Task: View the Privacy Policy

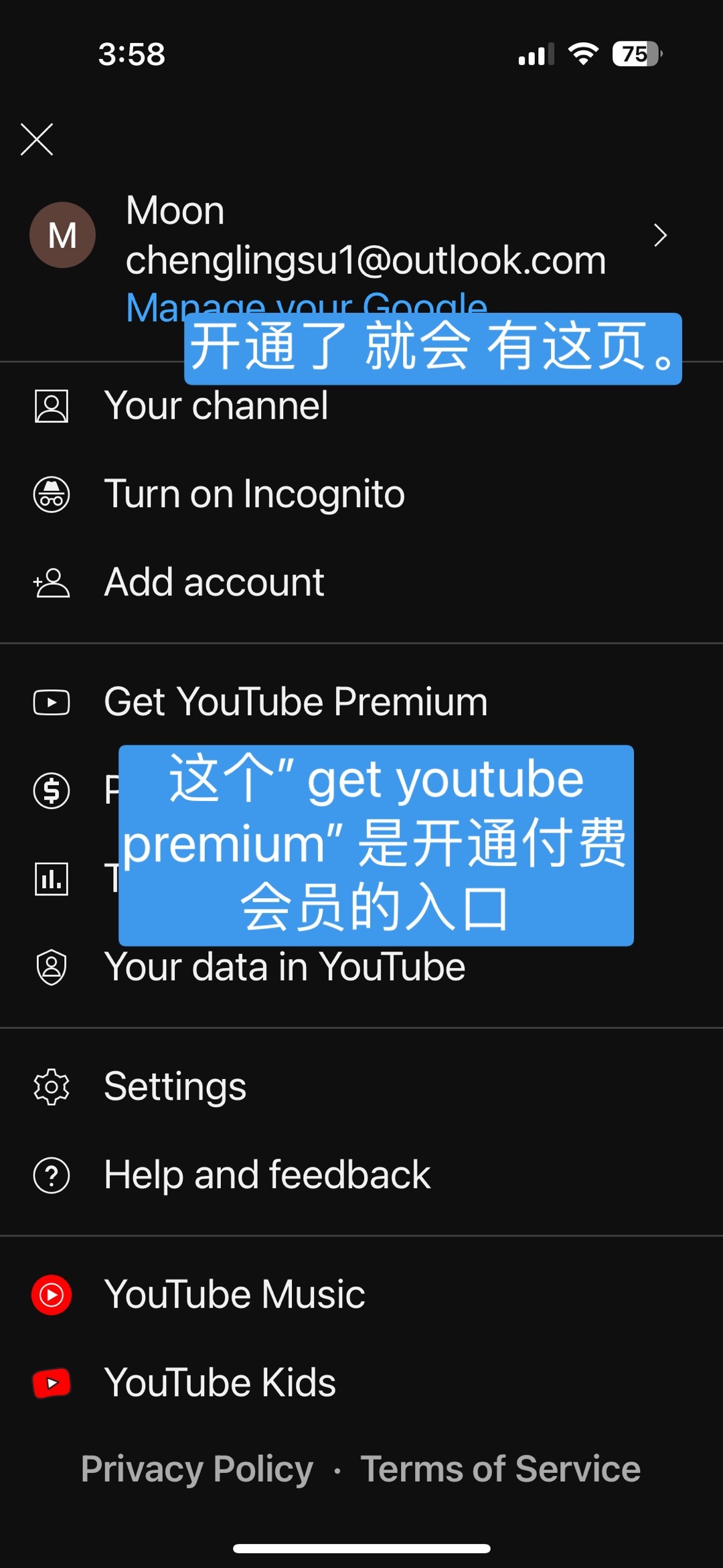Action: point(197,1469)
